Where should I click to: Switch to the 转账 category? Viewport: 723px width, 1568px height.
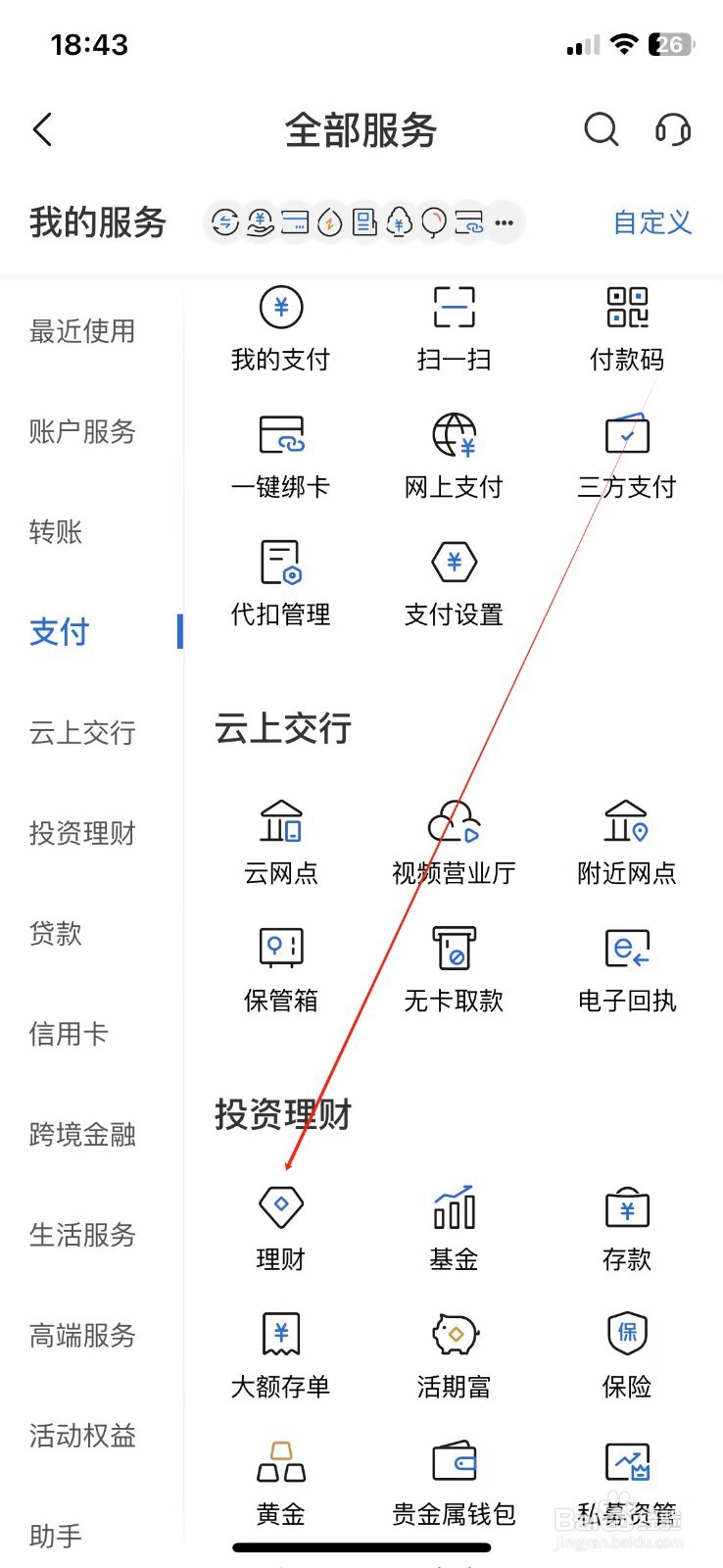tap(56, 532)
